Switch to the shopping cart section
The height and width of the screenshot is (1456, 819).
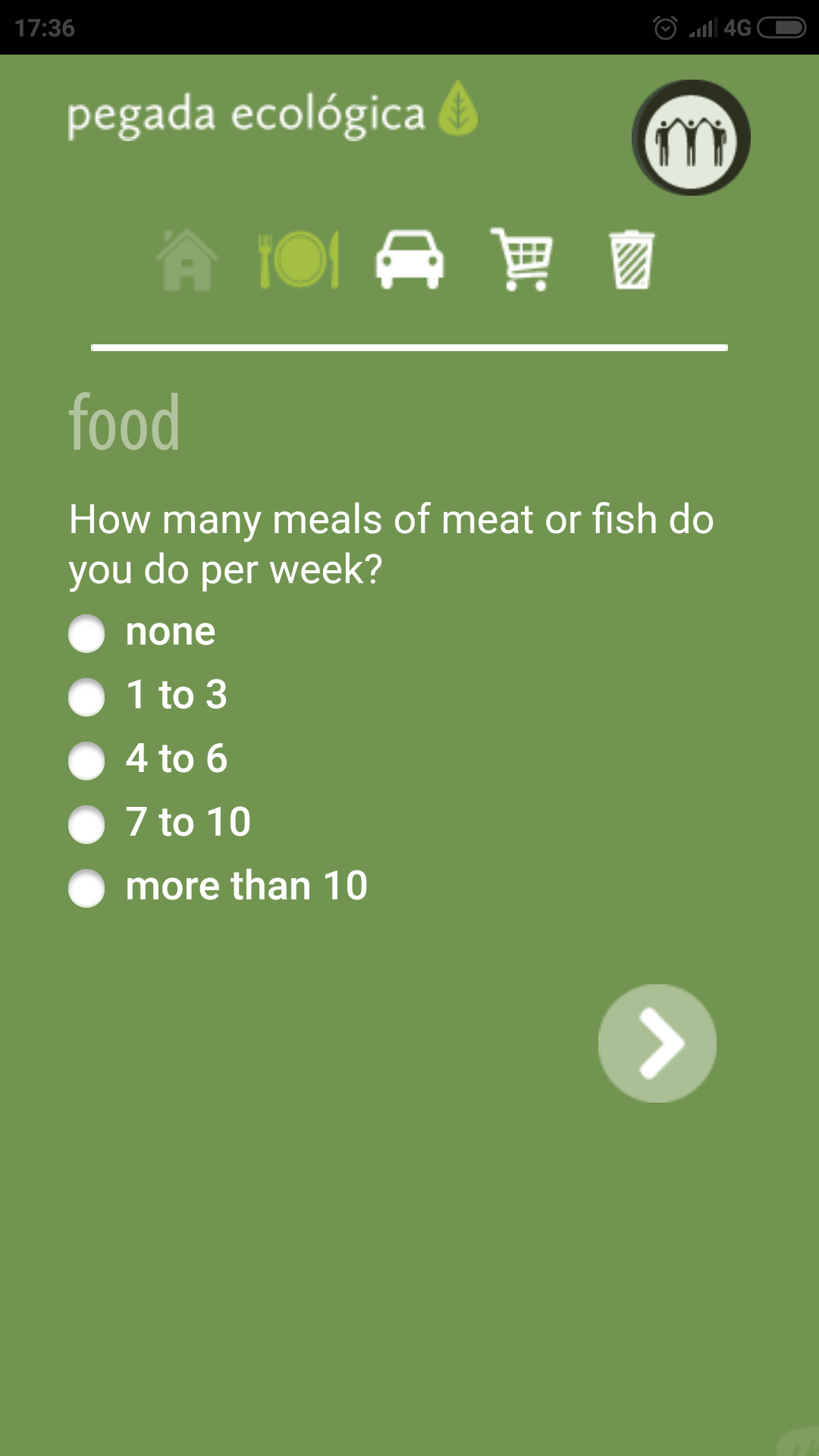(x=522, y=259)
